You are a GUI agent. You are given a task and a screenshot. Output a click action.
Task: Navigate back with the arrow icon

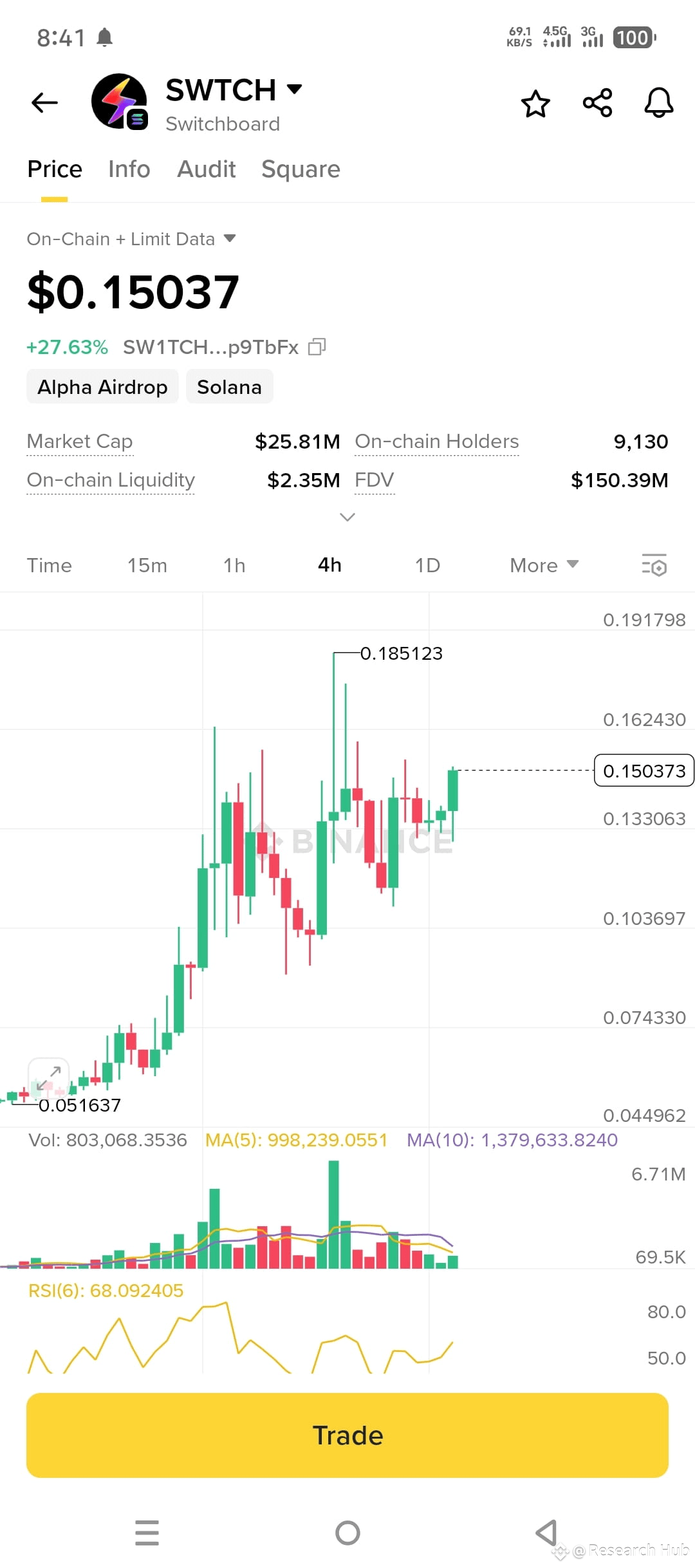(43, 102)
